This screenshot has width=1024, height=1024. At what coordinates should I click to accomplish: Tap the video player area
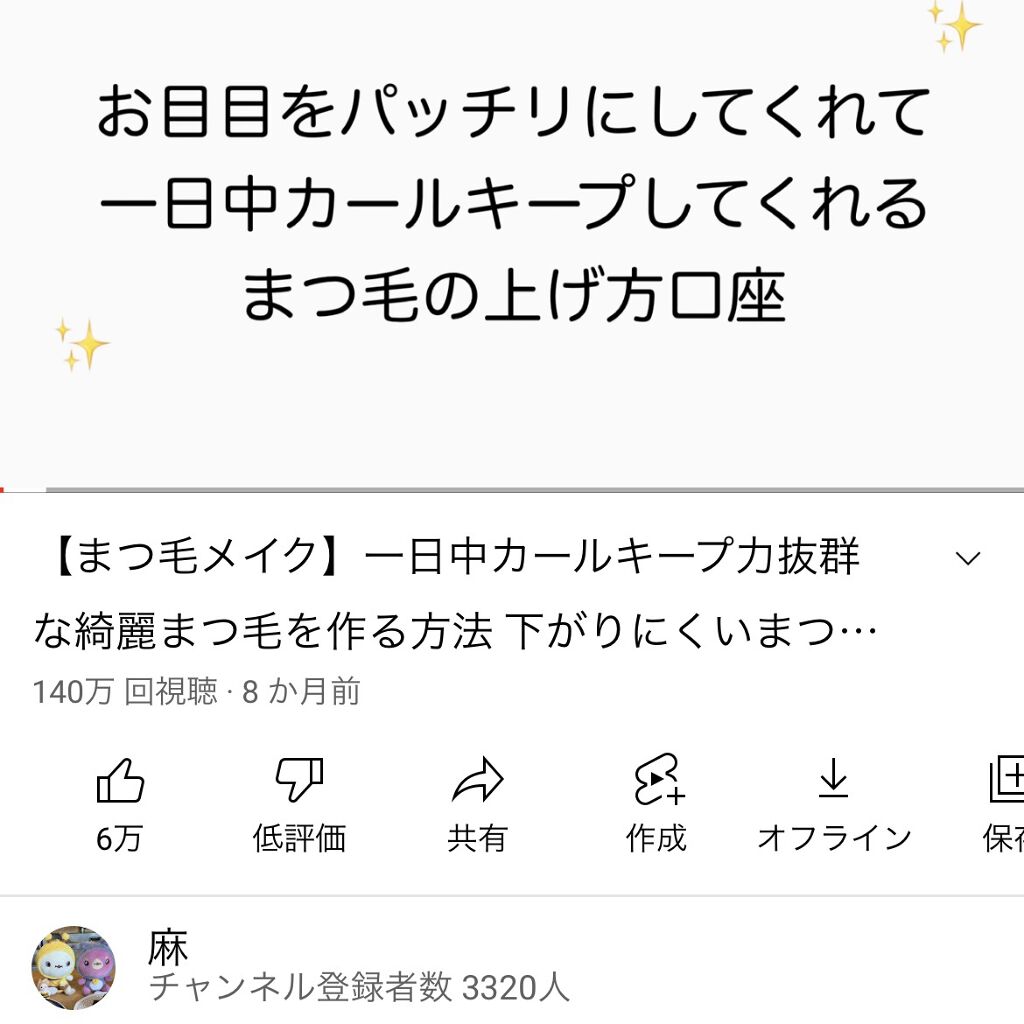point(512,245)
